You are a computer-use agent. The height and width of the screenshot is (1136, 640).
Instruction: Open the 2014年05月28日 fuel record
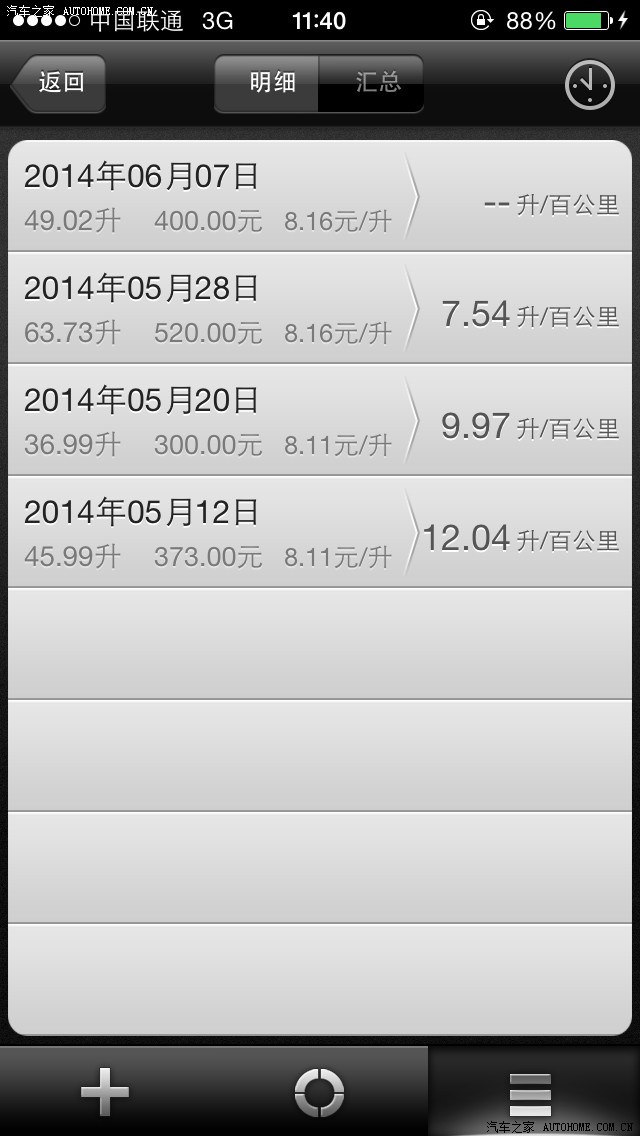pos(320,307)
